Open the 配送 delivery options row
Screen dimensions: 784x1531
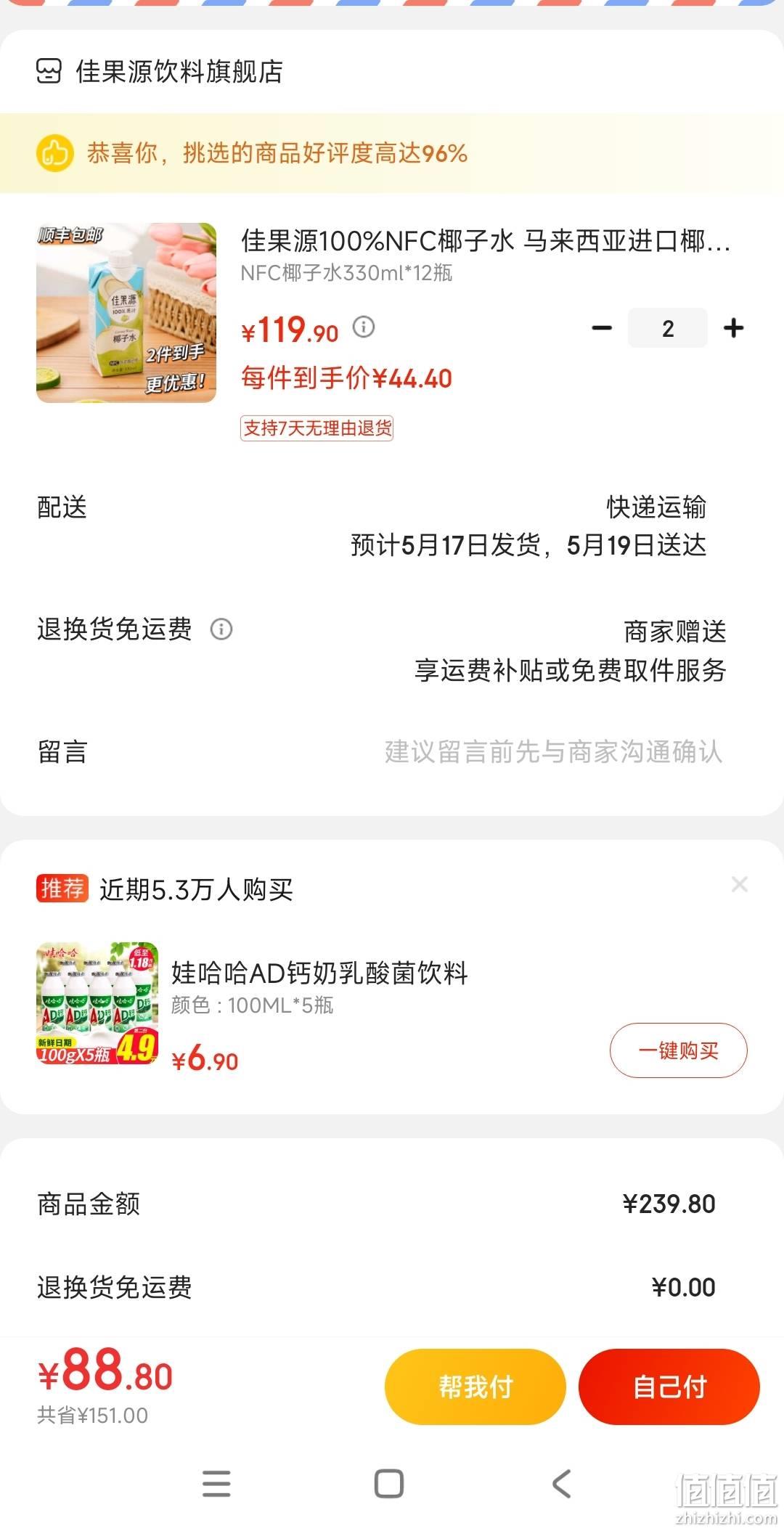pyautogui.click(x=392, y=526)
